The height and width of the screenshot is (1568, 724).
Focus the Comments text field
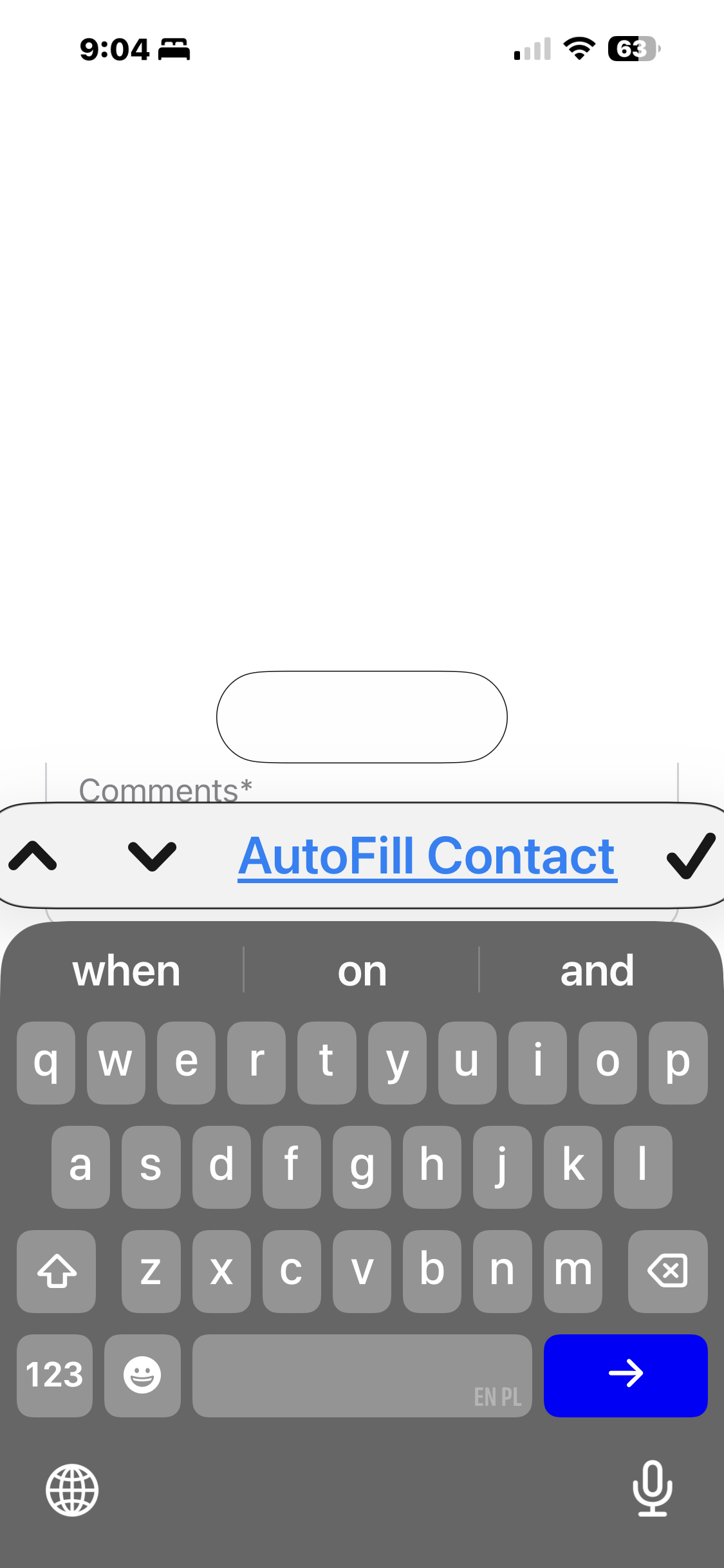(x=362, y=789)
